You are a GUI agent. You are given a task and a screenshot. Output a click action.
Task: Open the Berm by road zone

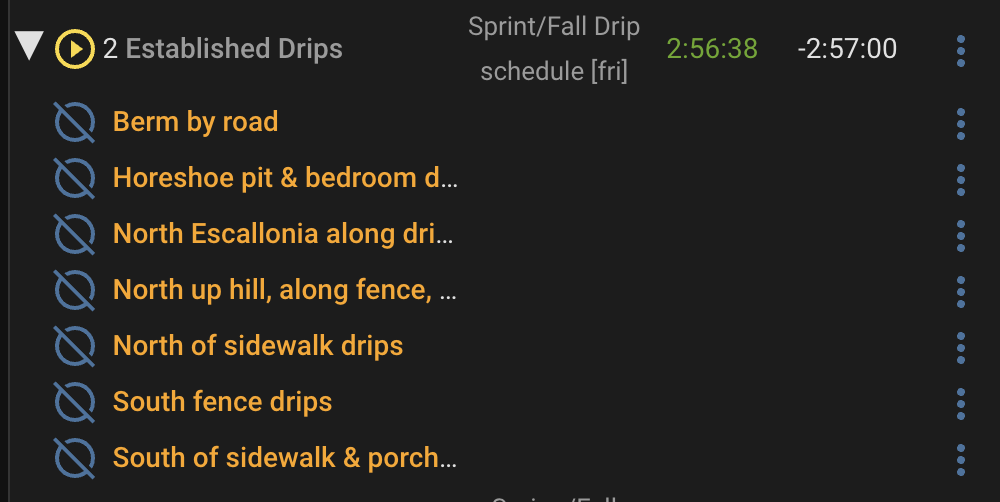click(195, 122)
